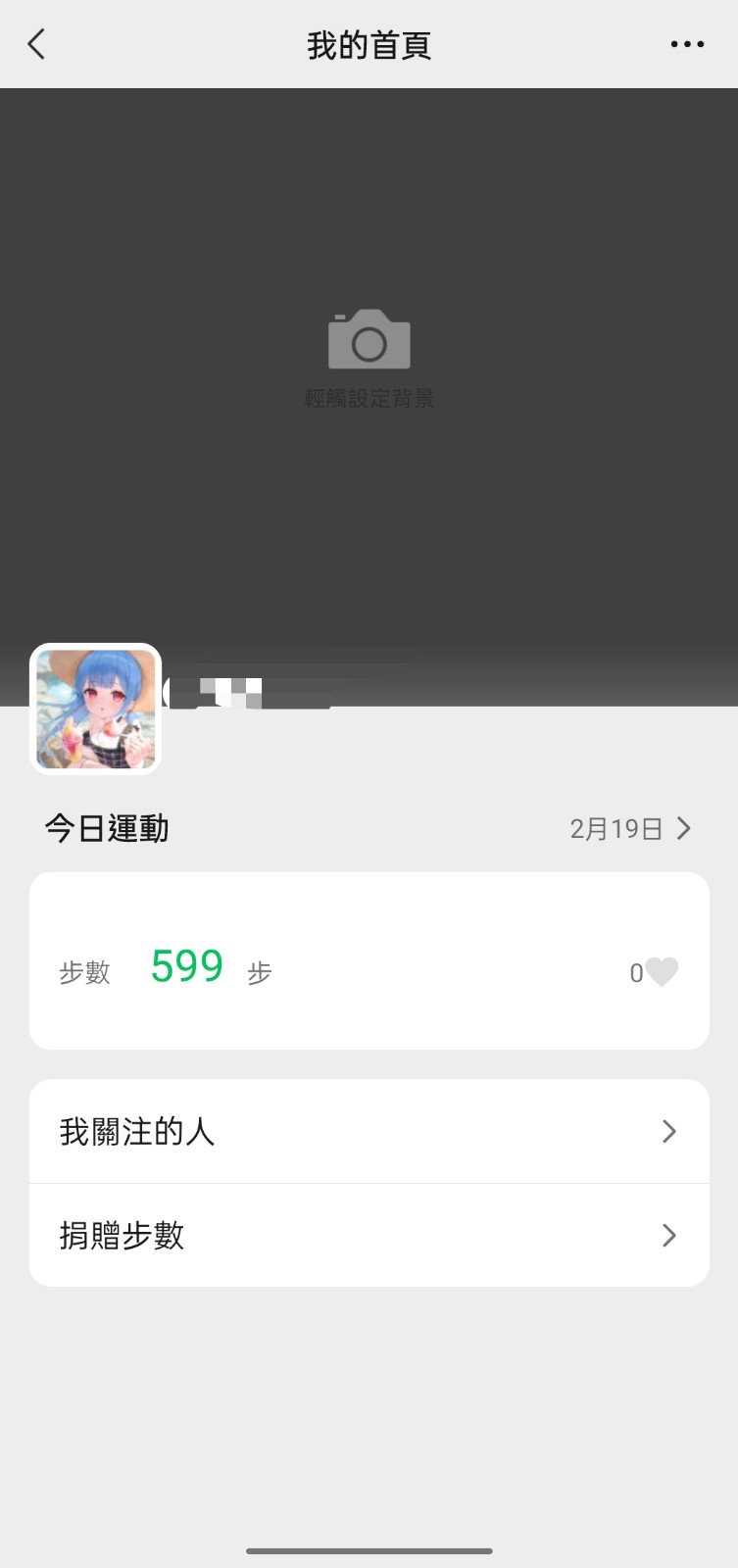Open the 2月19日 date history
This screenshot has width=738, height=1568.
[629, 829]
